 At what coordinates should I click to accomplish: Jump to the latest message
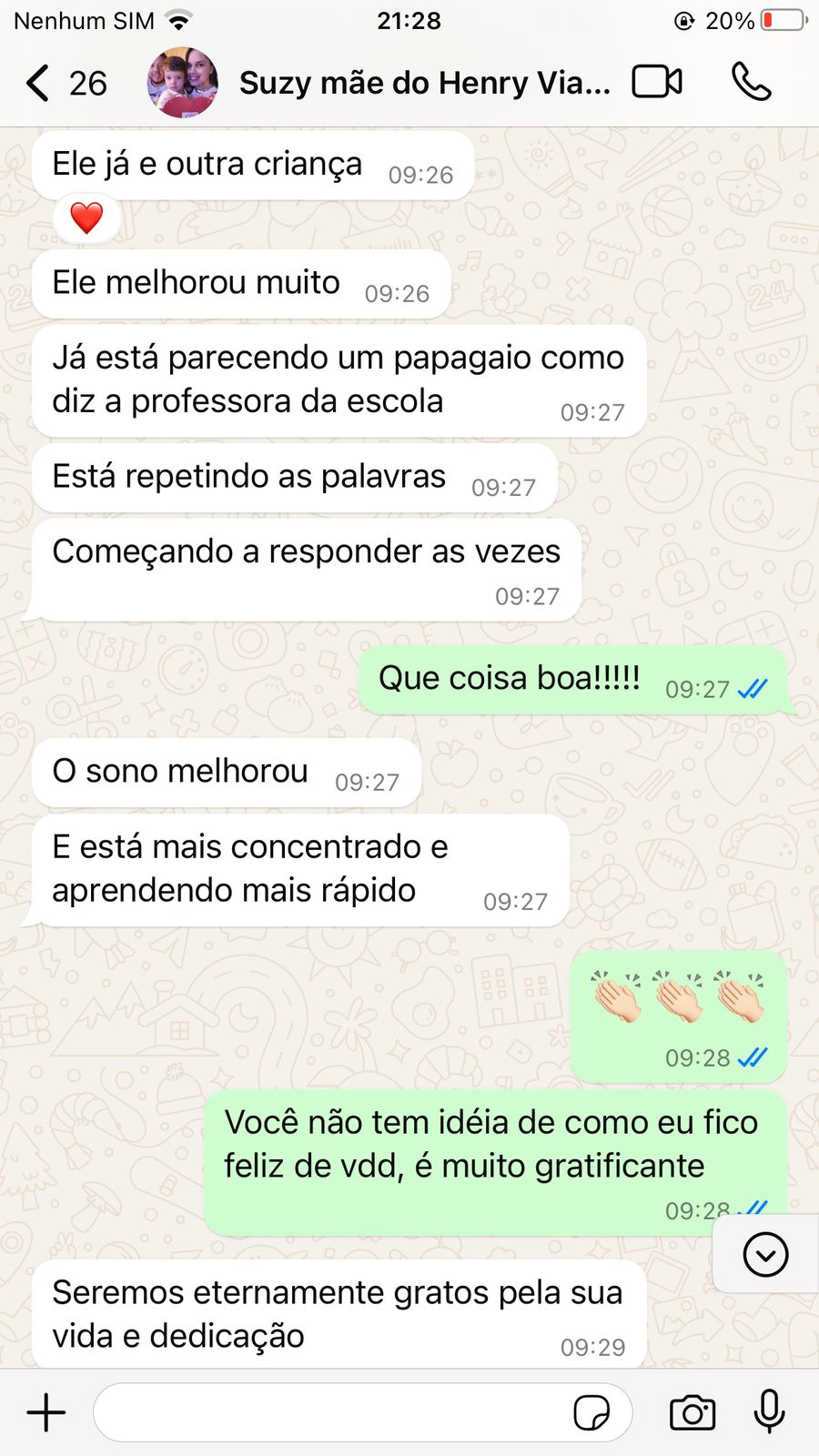point(765,1255)
